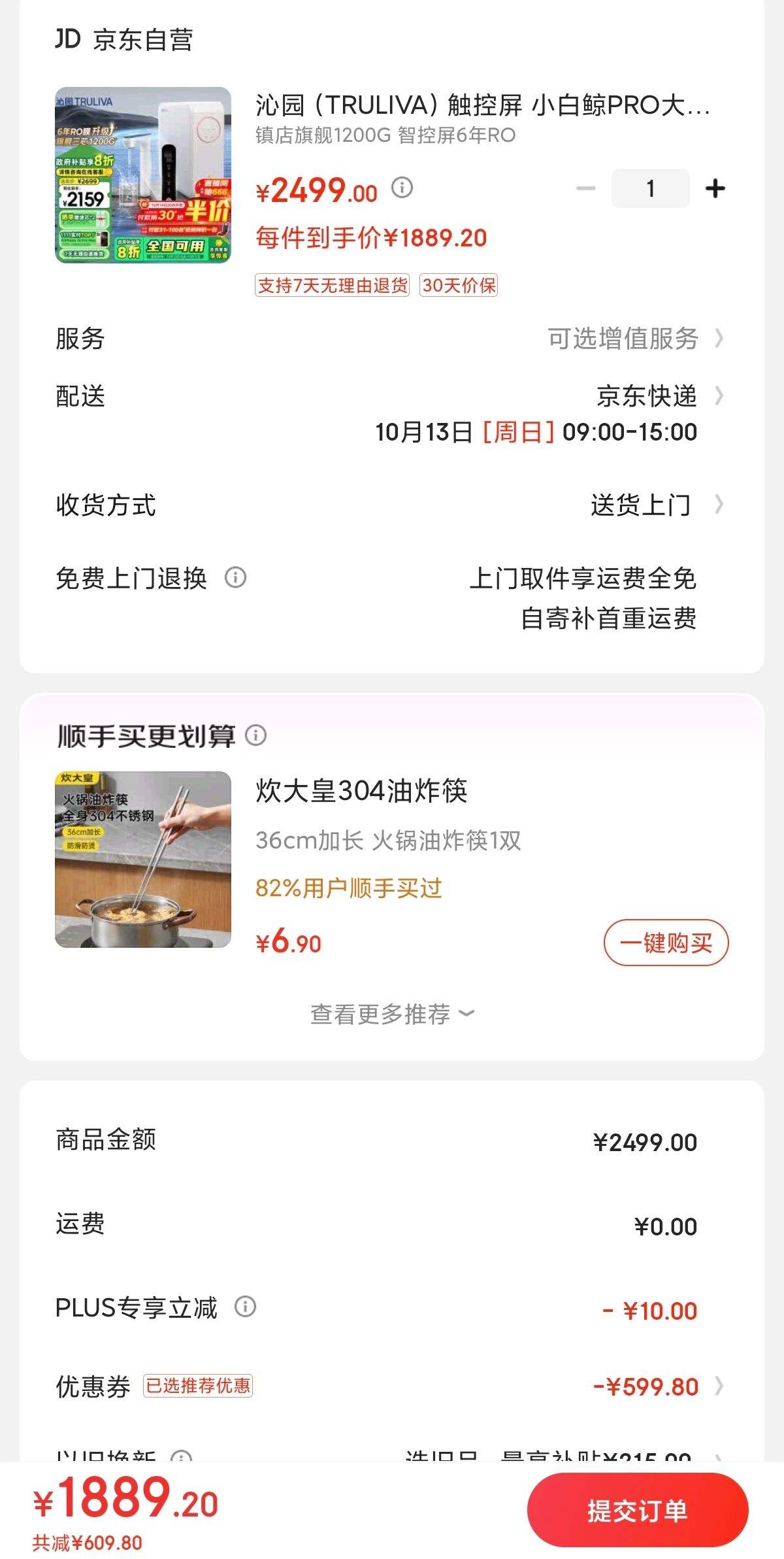The width and height of the screenshot is (784, 1559).
Task: Change the 京东快递 delivery time
Action: tap(647, 397)
